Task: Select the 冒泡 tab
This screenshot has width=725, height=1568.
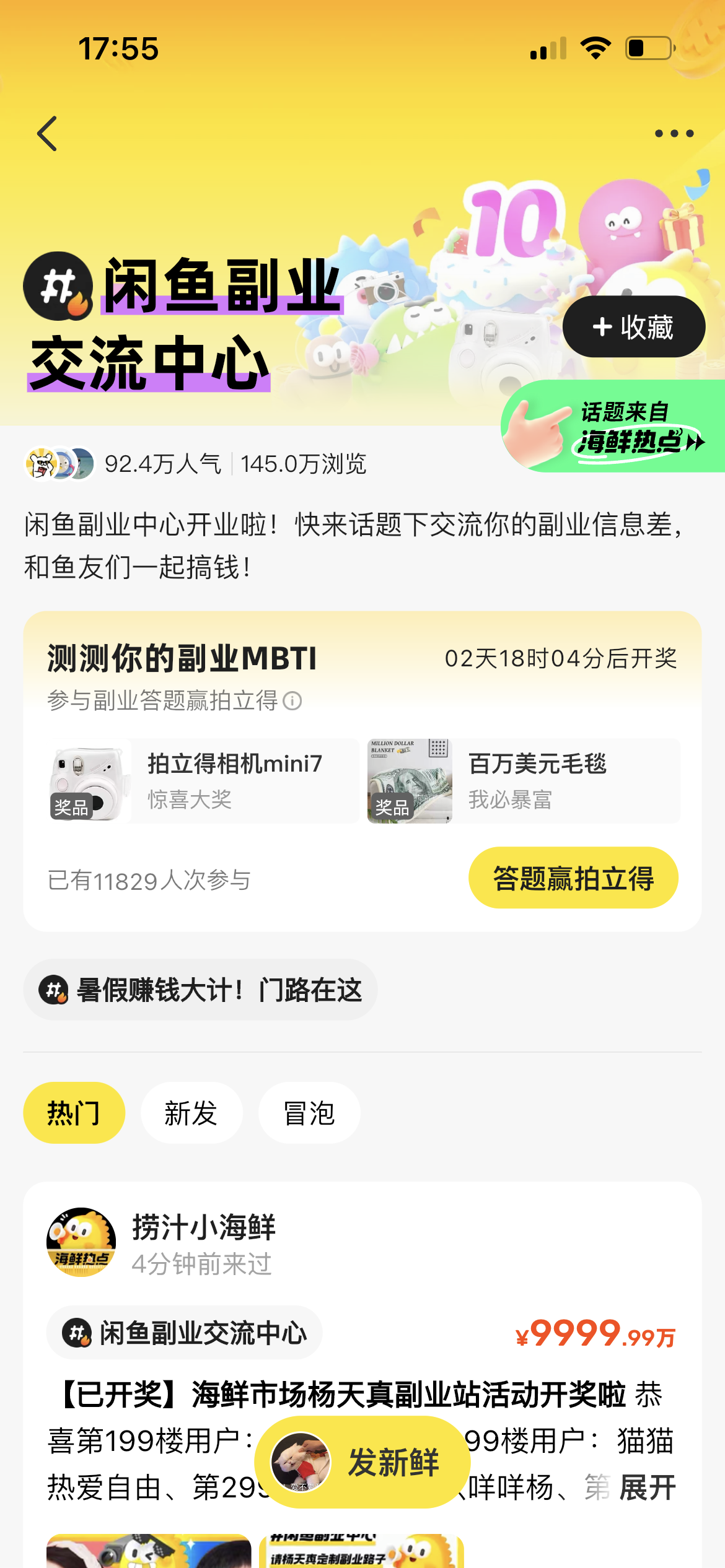Action: point(309,1113)
